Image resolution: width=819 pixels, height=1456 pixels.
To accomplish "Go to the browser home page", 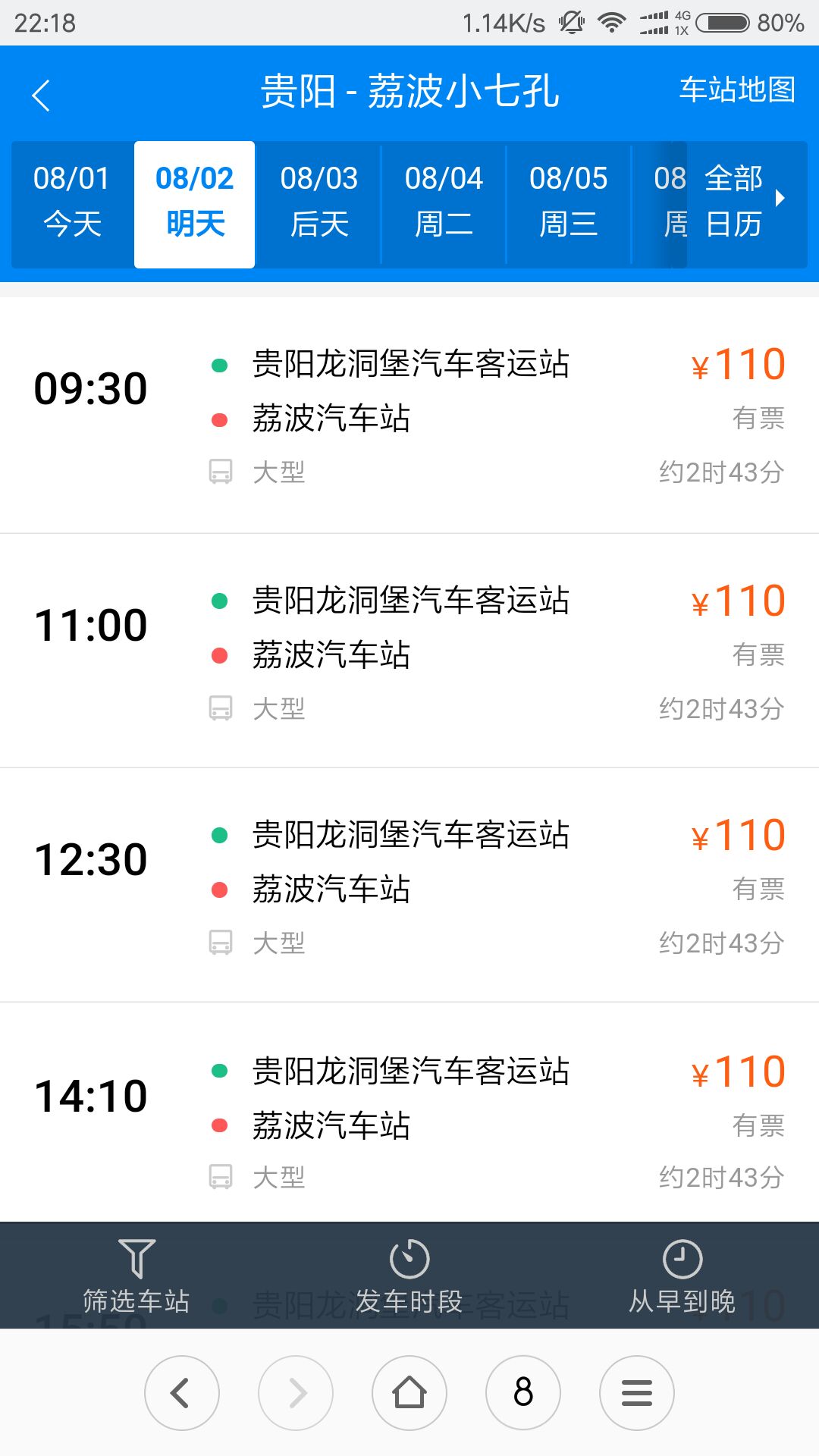I will (409, 1392).
